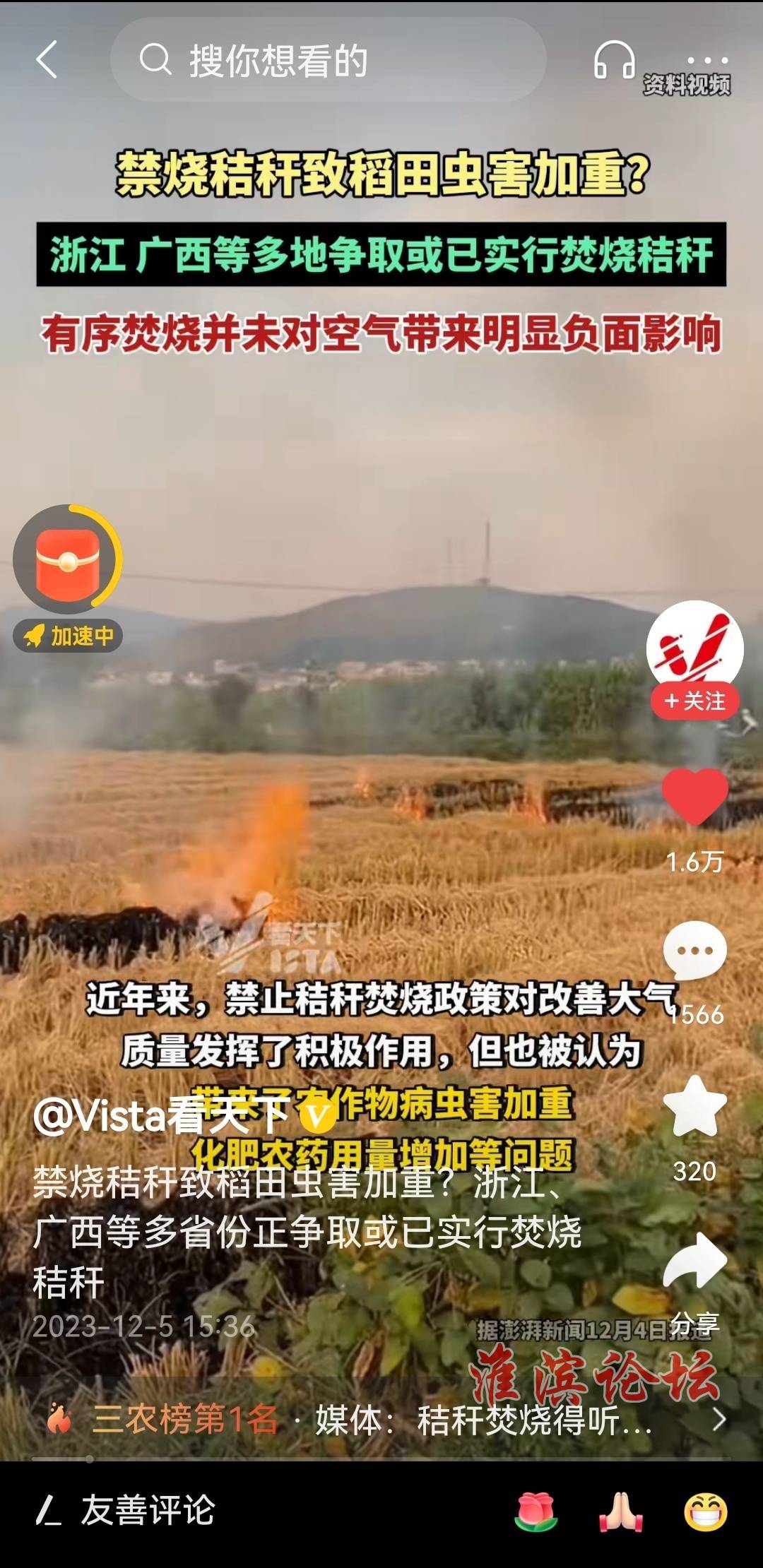The width and height of the screenshot is (763, 1568).
Task: Like the video with the heart icon
Action: click(x=694, y=797)
